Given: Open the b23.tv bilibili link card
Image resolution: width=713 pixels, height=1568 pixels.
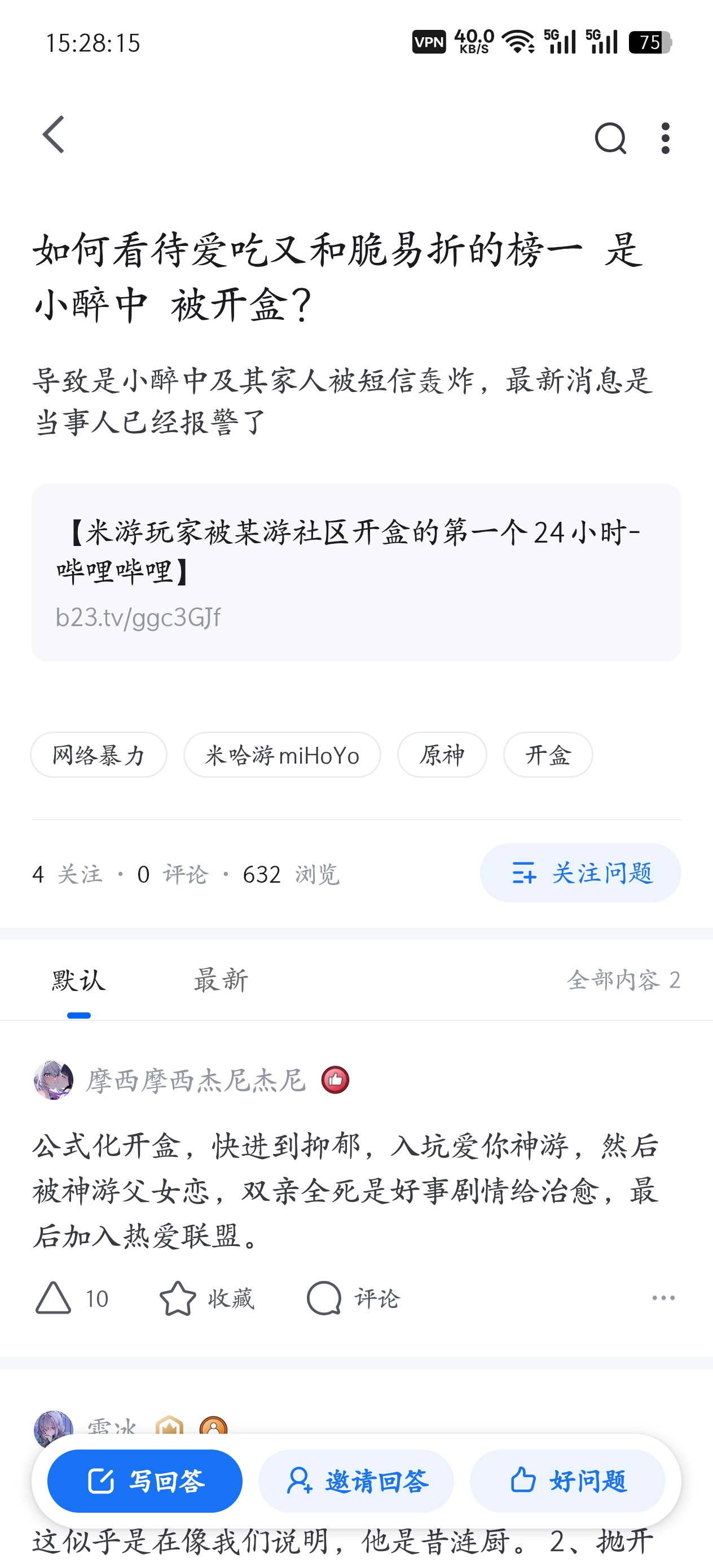Looking at the screenshot, I should [356, 572].
